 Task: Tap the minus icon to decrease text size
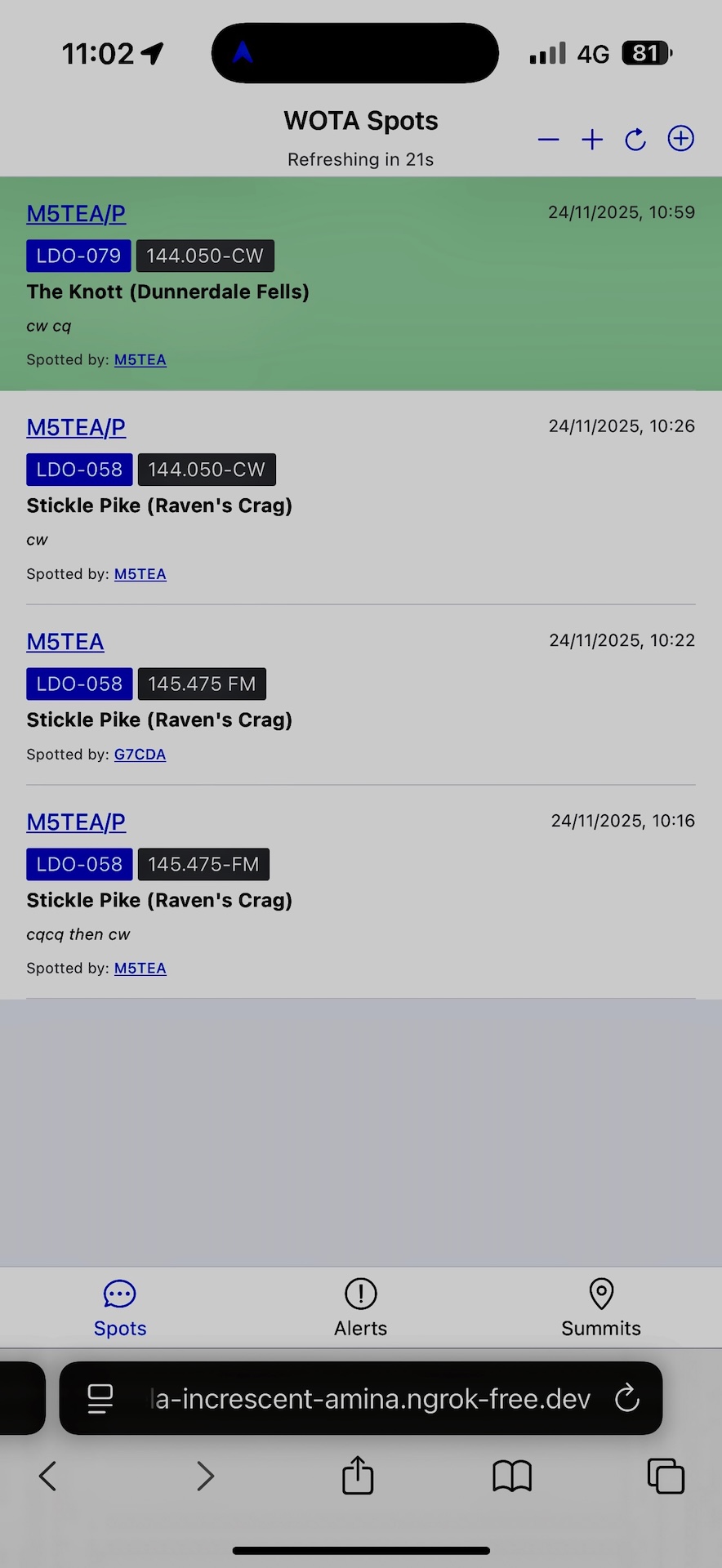548,140
